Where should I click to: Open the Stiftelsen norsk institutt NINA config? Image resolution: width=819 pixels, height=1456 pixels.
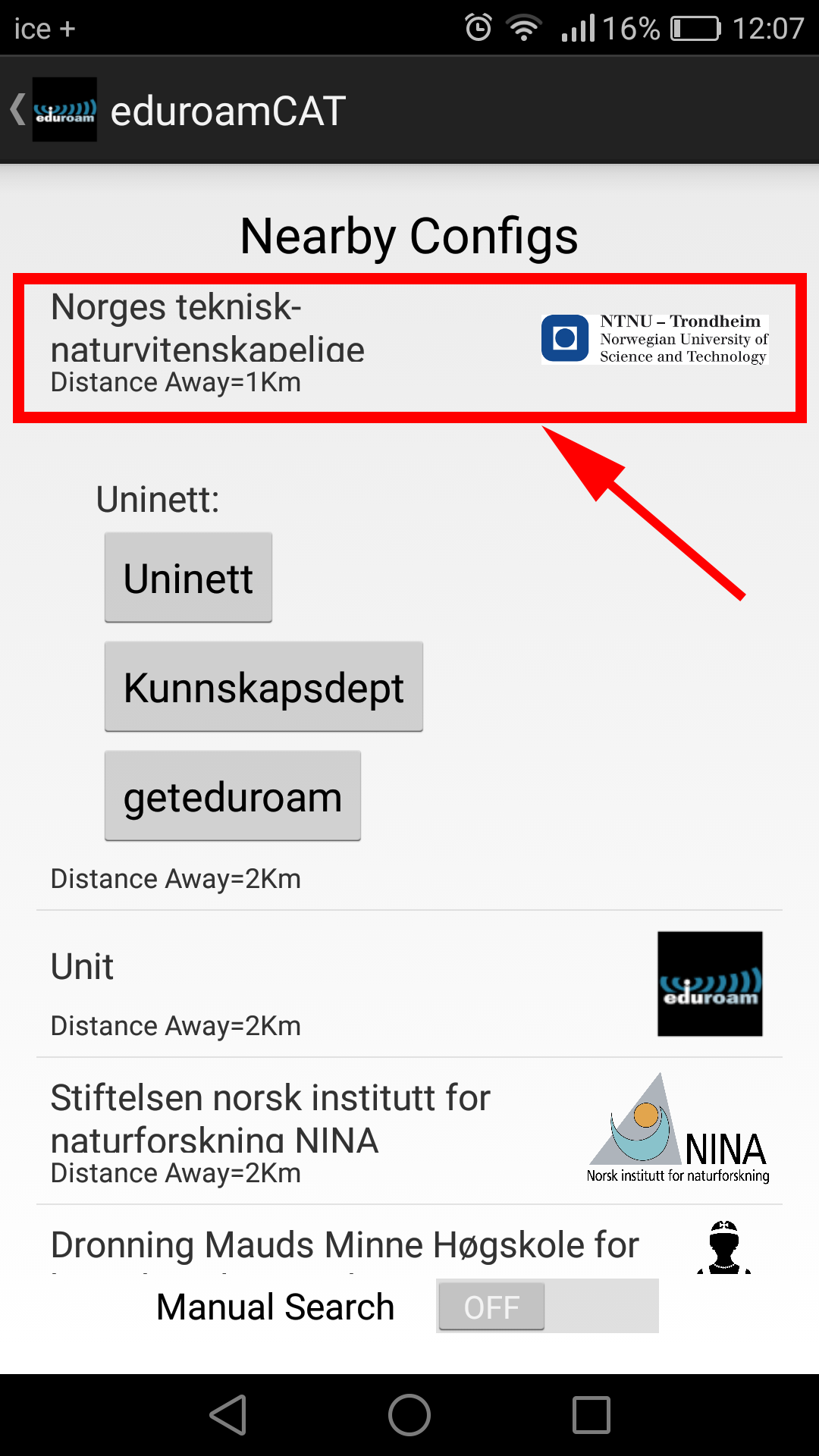tap(409, 1131)
